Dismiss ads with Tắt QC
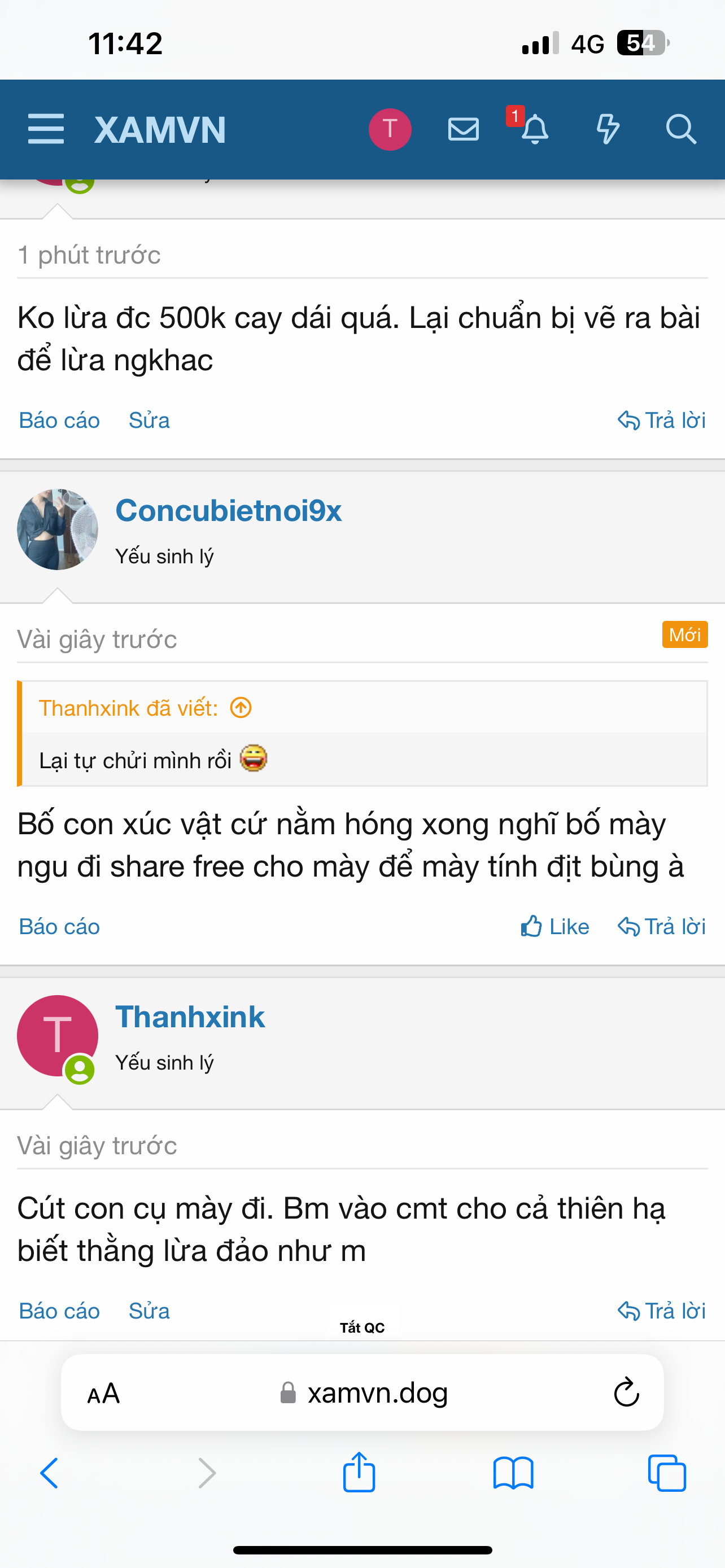The image size is (725, 1568). pos(362,1328)
